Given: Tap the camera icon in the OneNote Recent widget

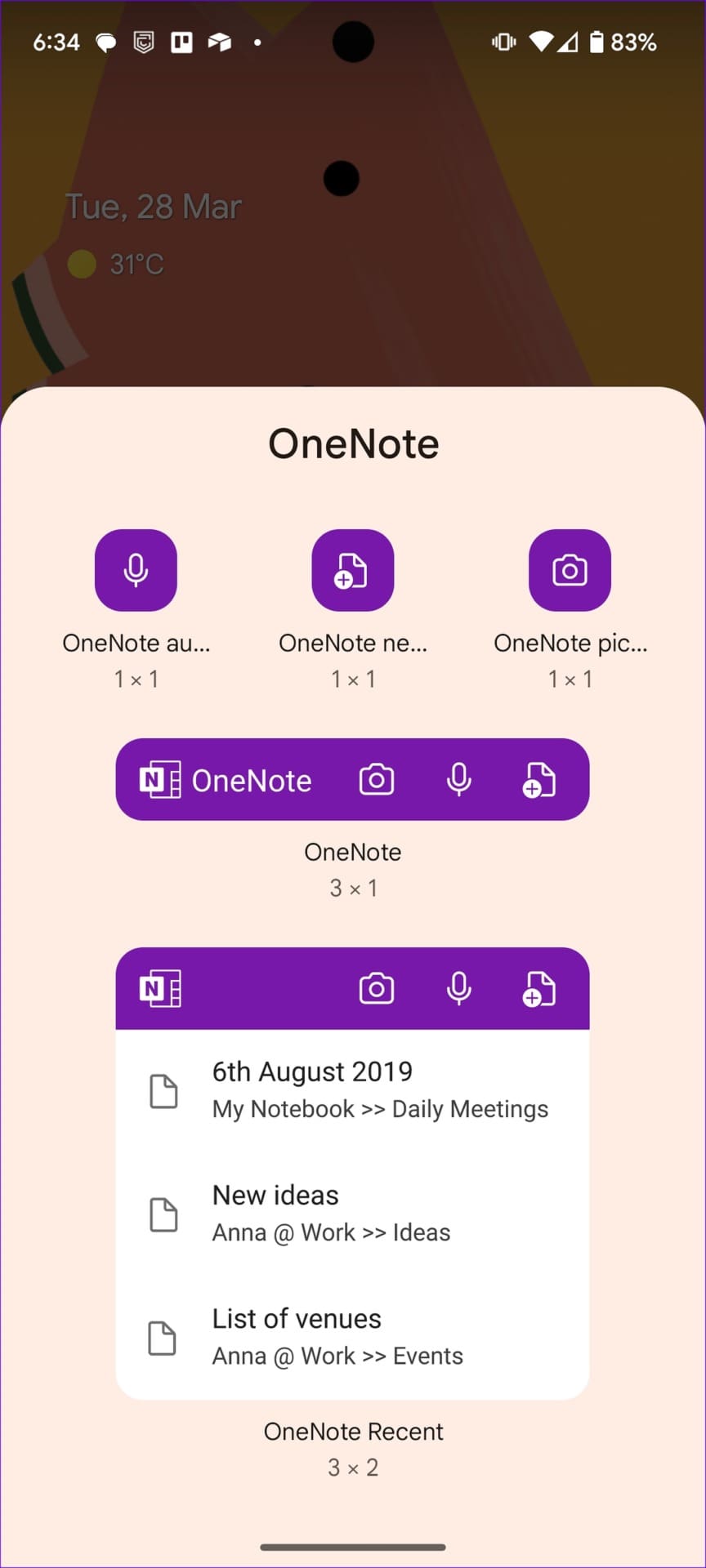Looking at the screenshot, I should point(377,988).
